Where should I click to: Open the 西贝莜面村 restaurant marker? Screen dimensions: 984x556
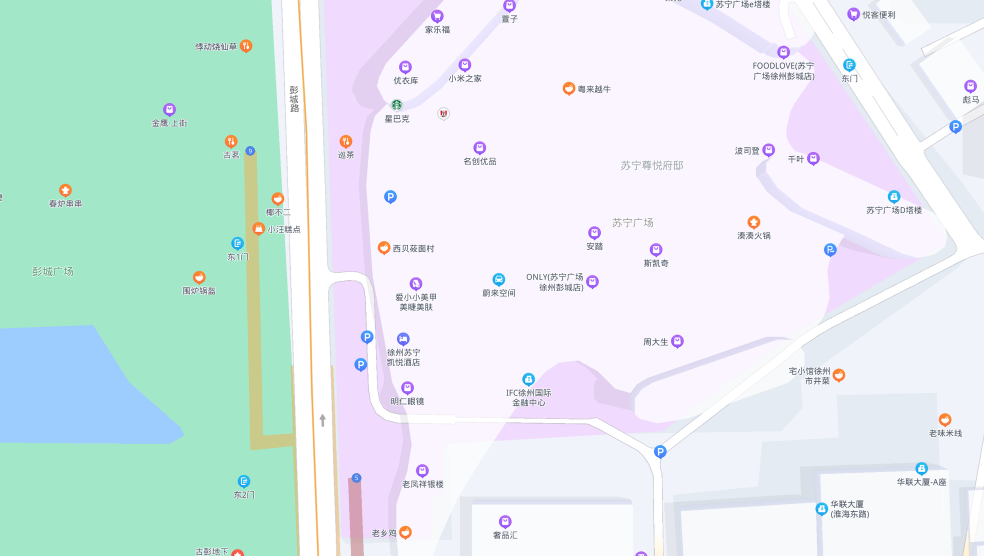(383, 248)
